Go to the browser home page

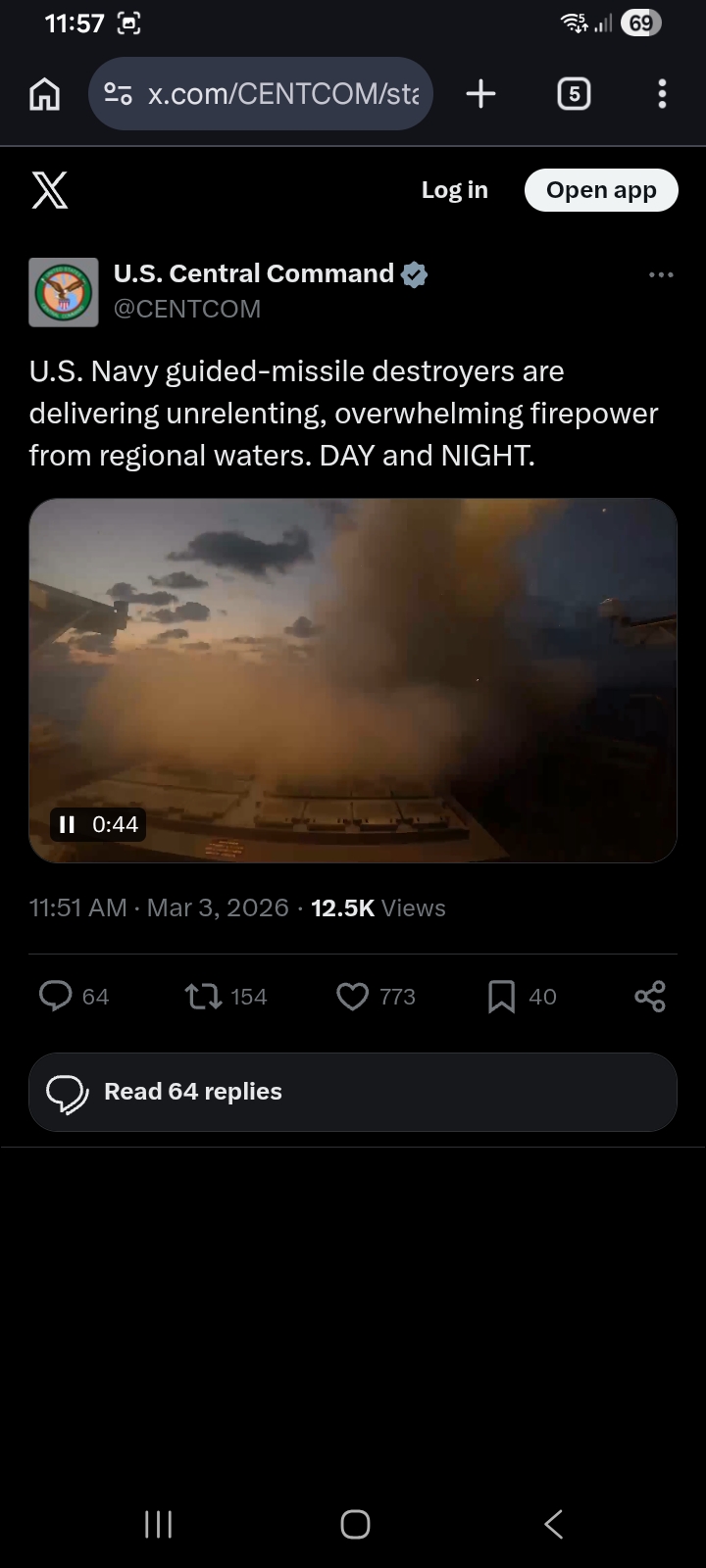pyautogui.click(x=45, y=94)
